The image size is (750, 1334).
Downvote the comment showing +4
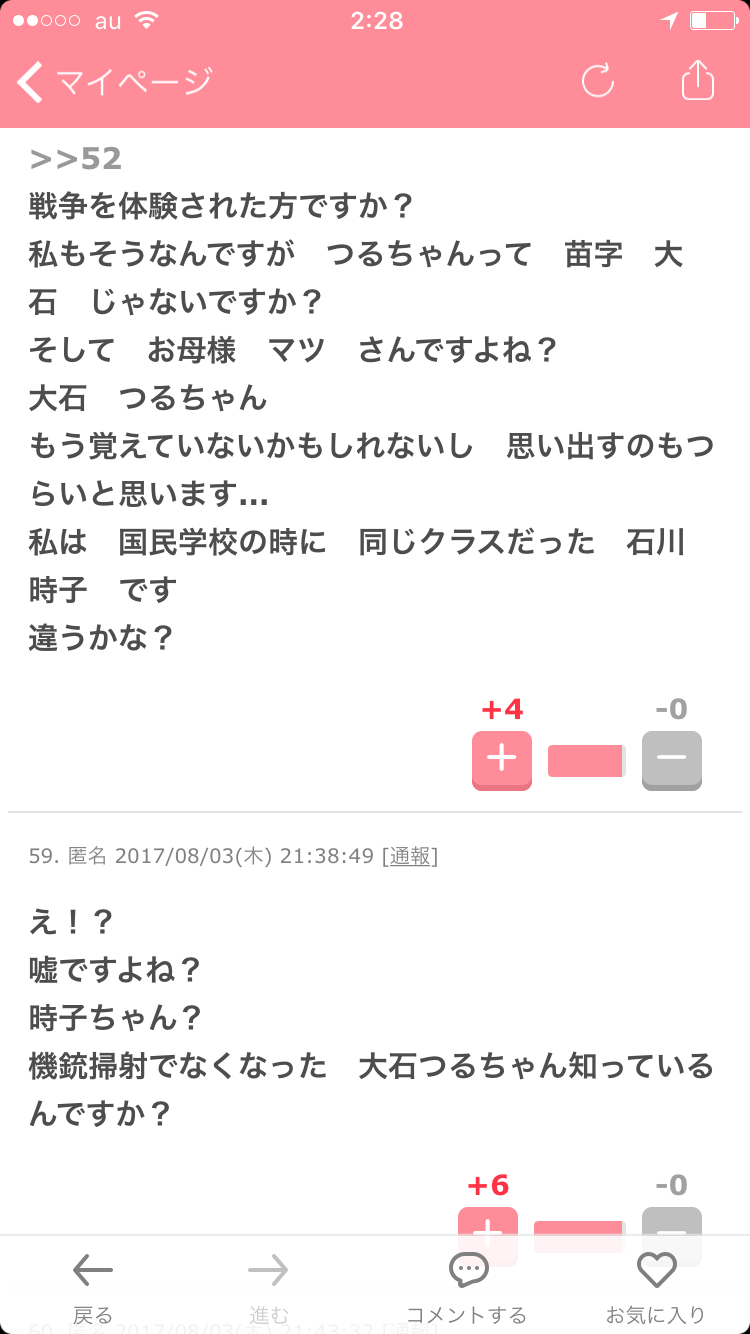[x=672, y=760]
